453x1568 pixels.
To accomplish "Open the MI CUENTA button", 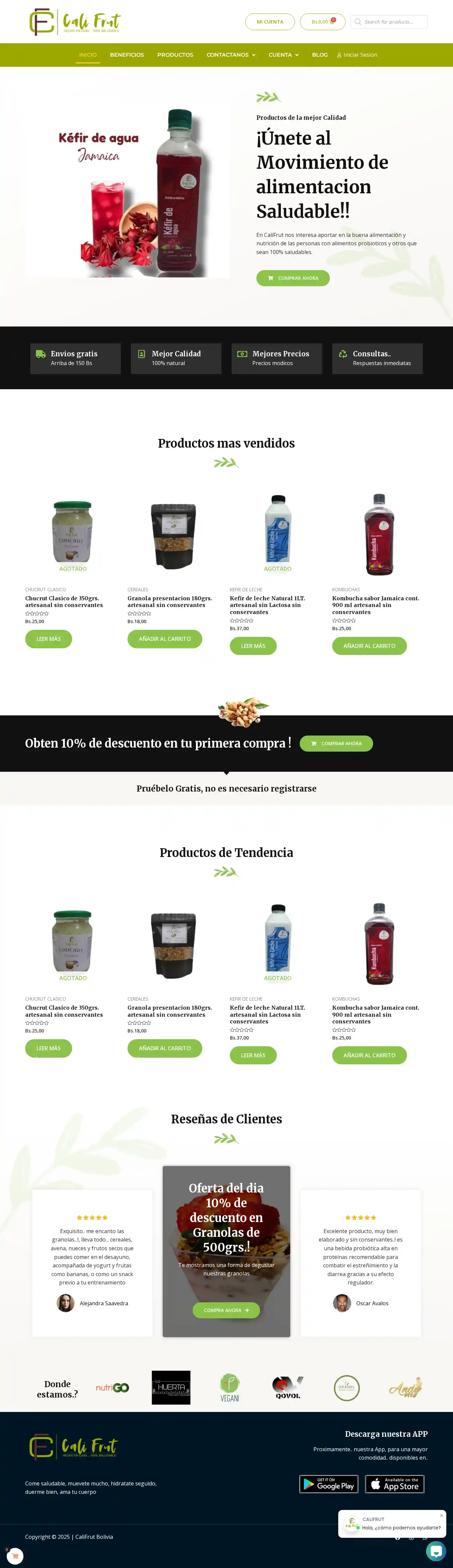I will (x=270, y=22).
